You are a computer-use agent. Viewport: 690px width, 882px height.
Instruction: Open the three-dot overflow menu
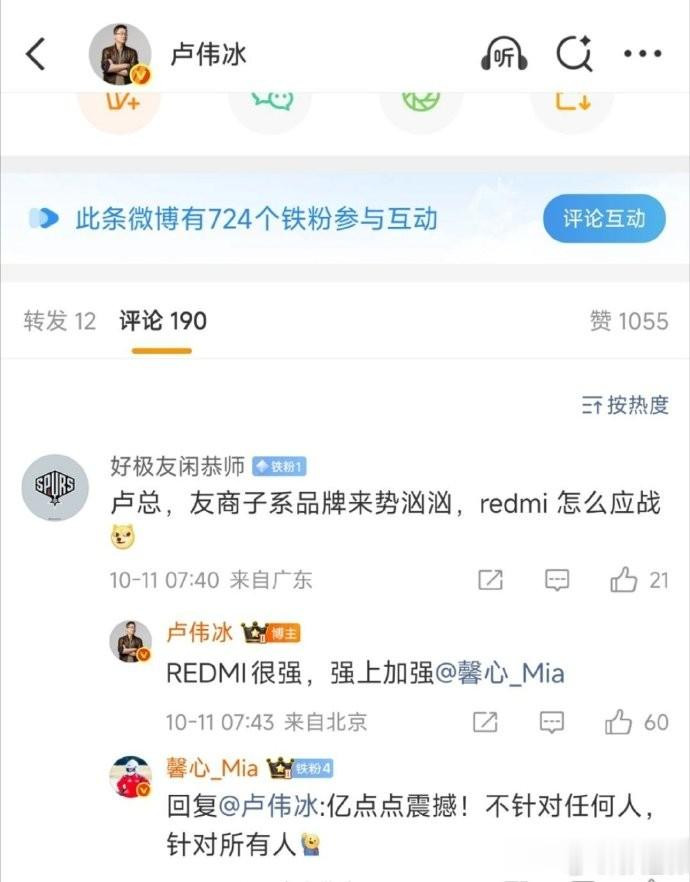pos(642,54)
